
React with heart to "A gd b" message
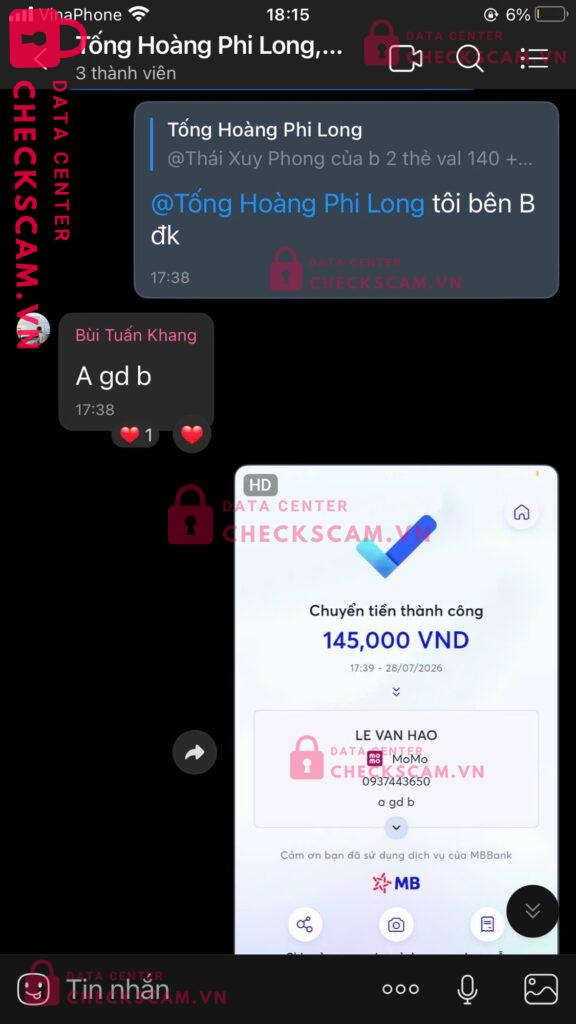(x=192, y=434)
